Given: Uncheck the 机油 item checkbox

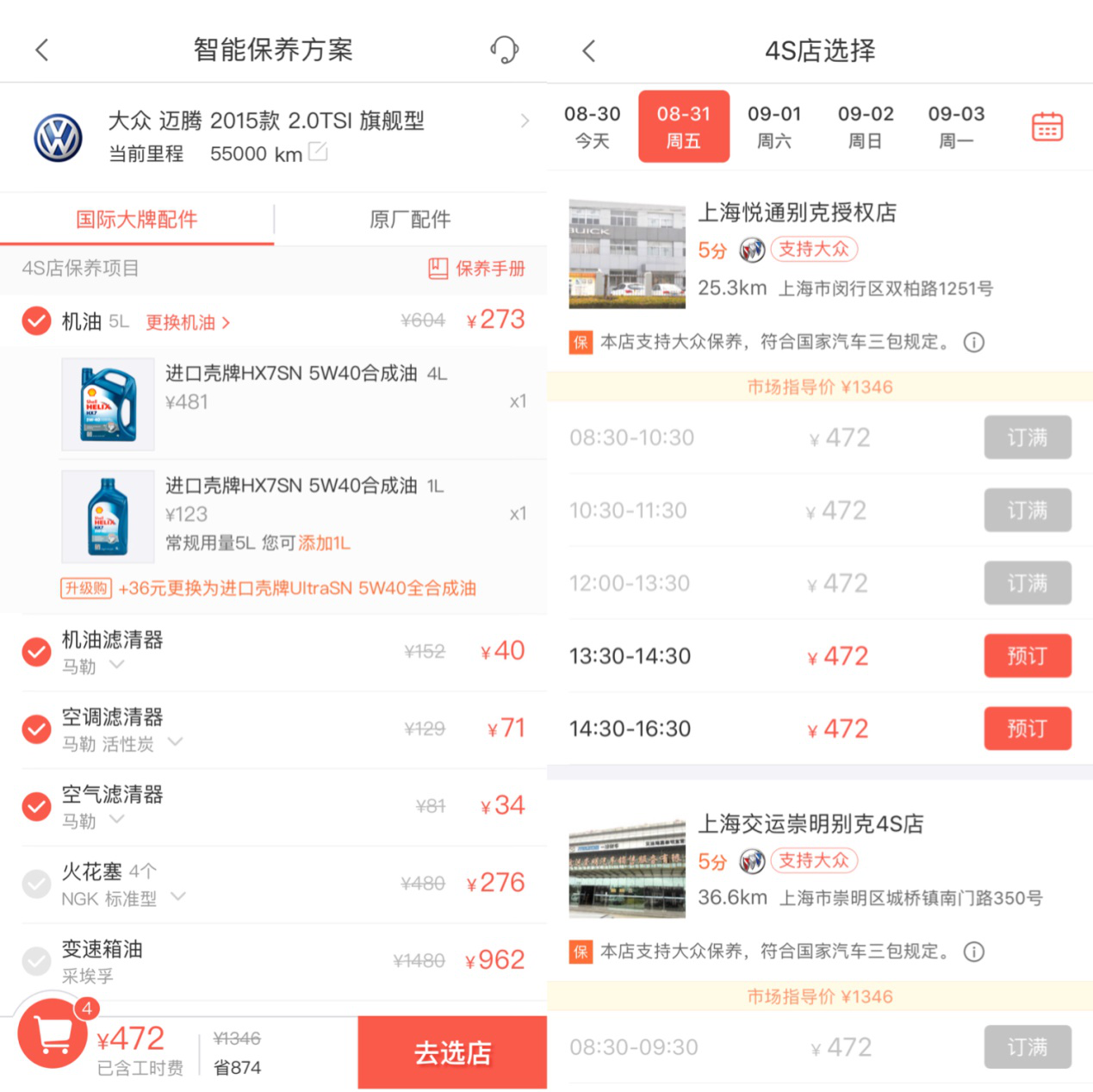Looking at the screenshot, I should click(x=36, y=321).
